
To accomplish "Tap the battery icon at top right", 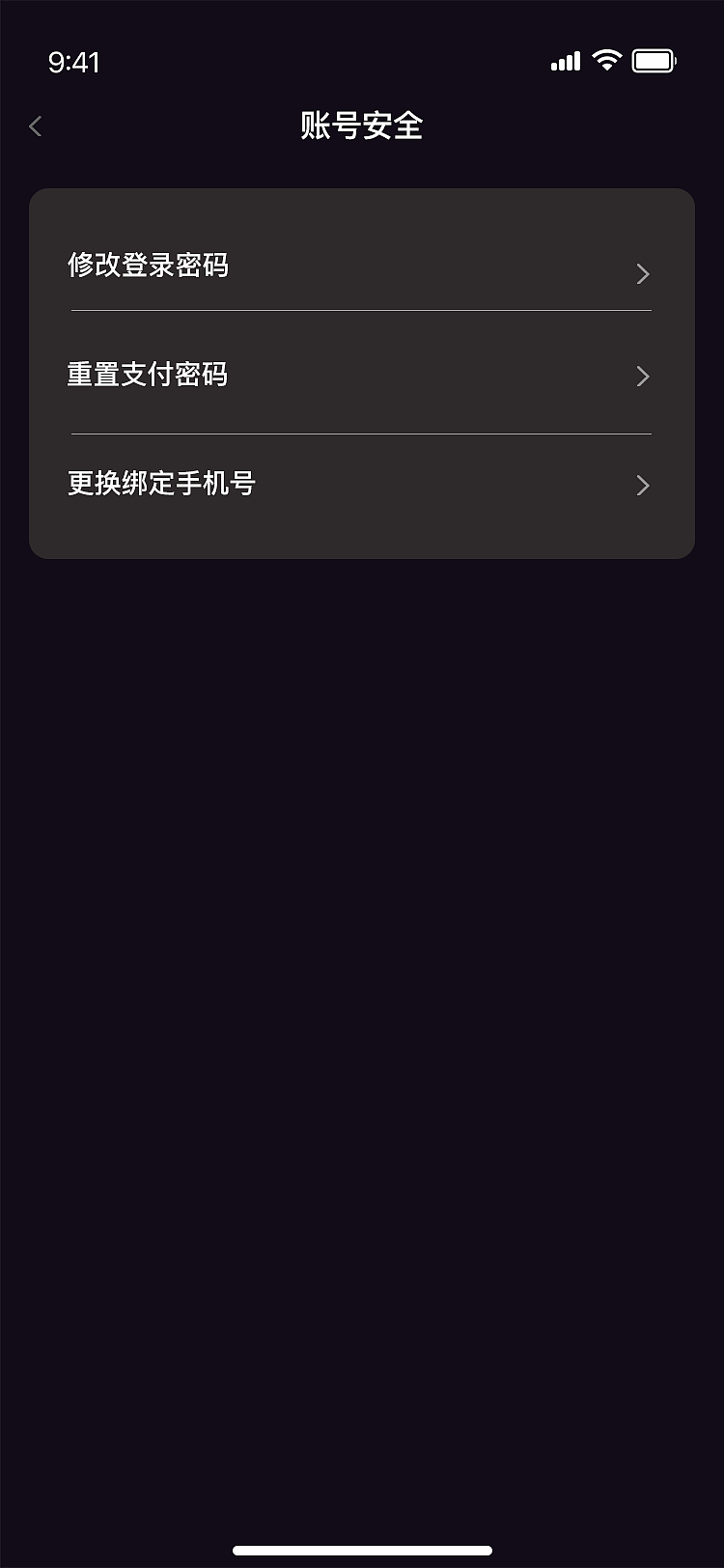I will [x=653, y=60].
